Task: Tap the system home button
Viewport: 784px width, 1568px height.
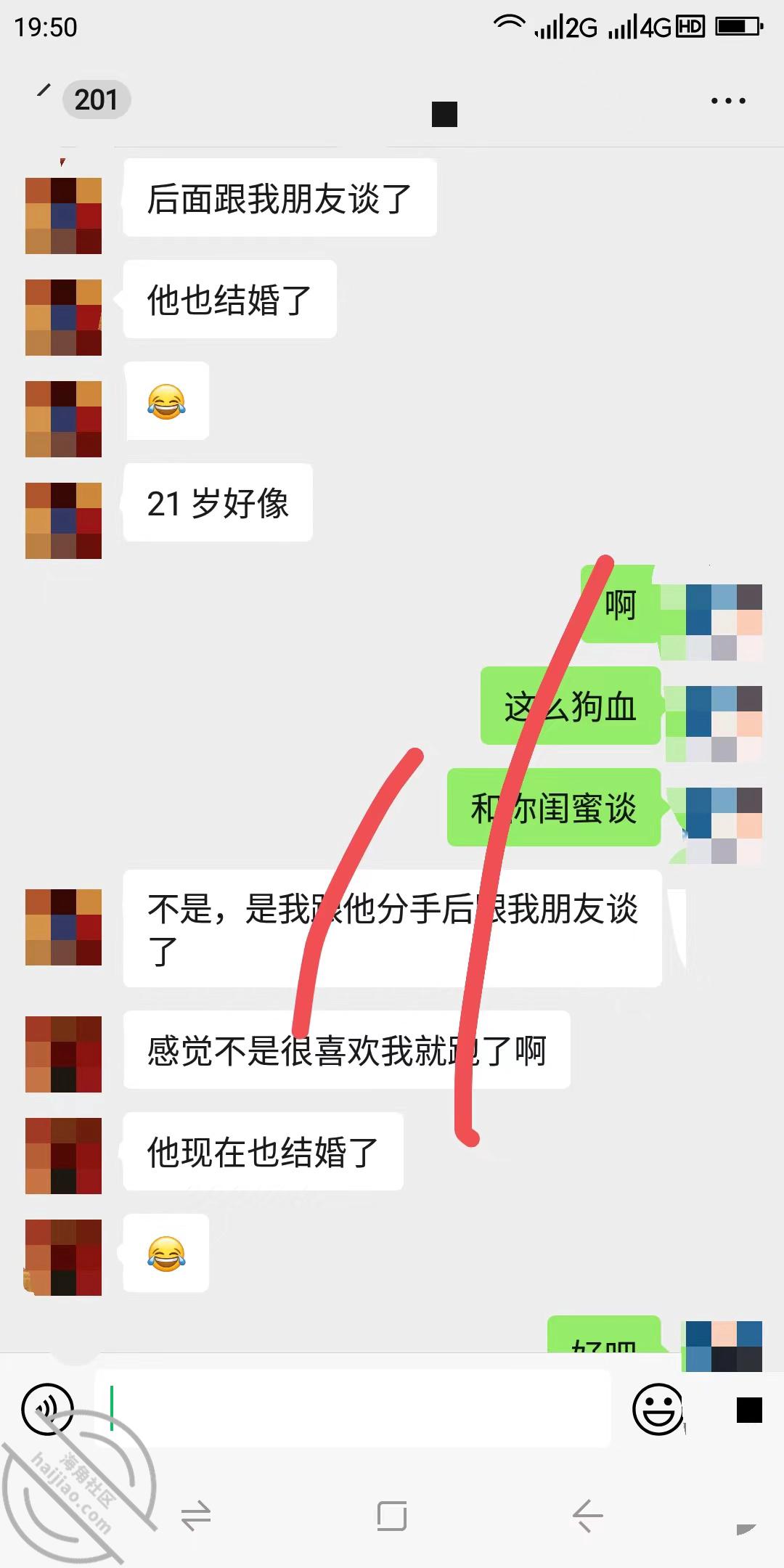Action: pos(392,1516)
